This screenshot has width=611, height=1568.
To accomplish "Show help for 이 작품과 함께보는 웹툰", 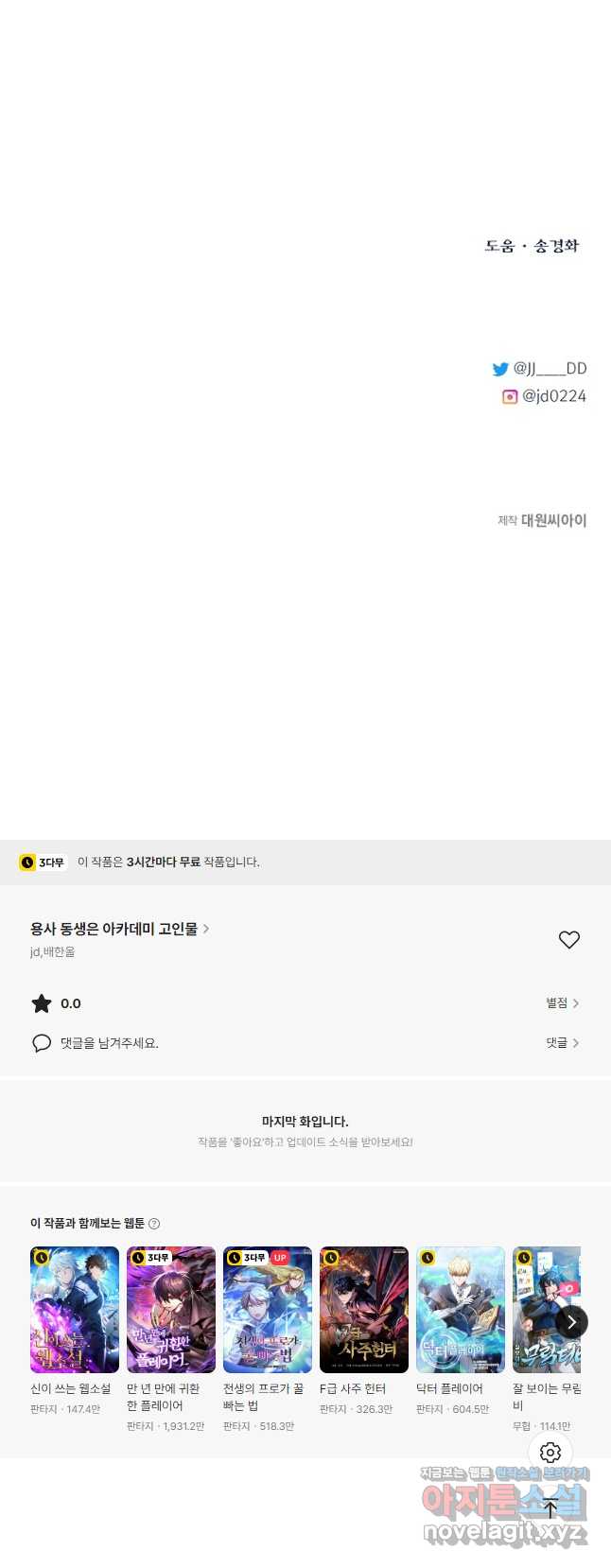I will click(154, 1224).
